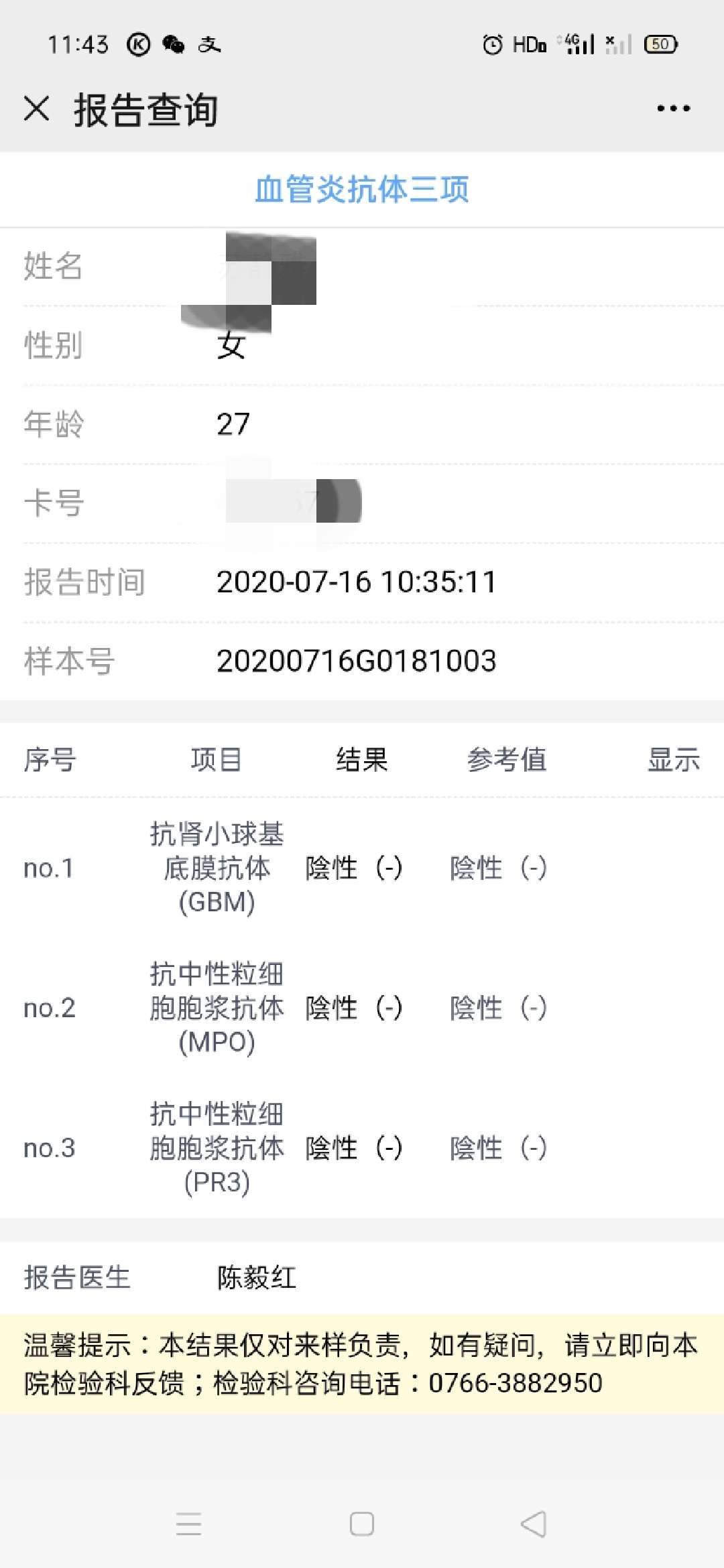This screenshot has width=724, height=1568.
Task: Open the WeChat notification icon in status bar
Action: pos(173,46)
